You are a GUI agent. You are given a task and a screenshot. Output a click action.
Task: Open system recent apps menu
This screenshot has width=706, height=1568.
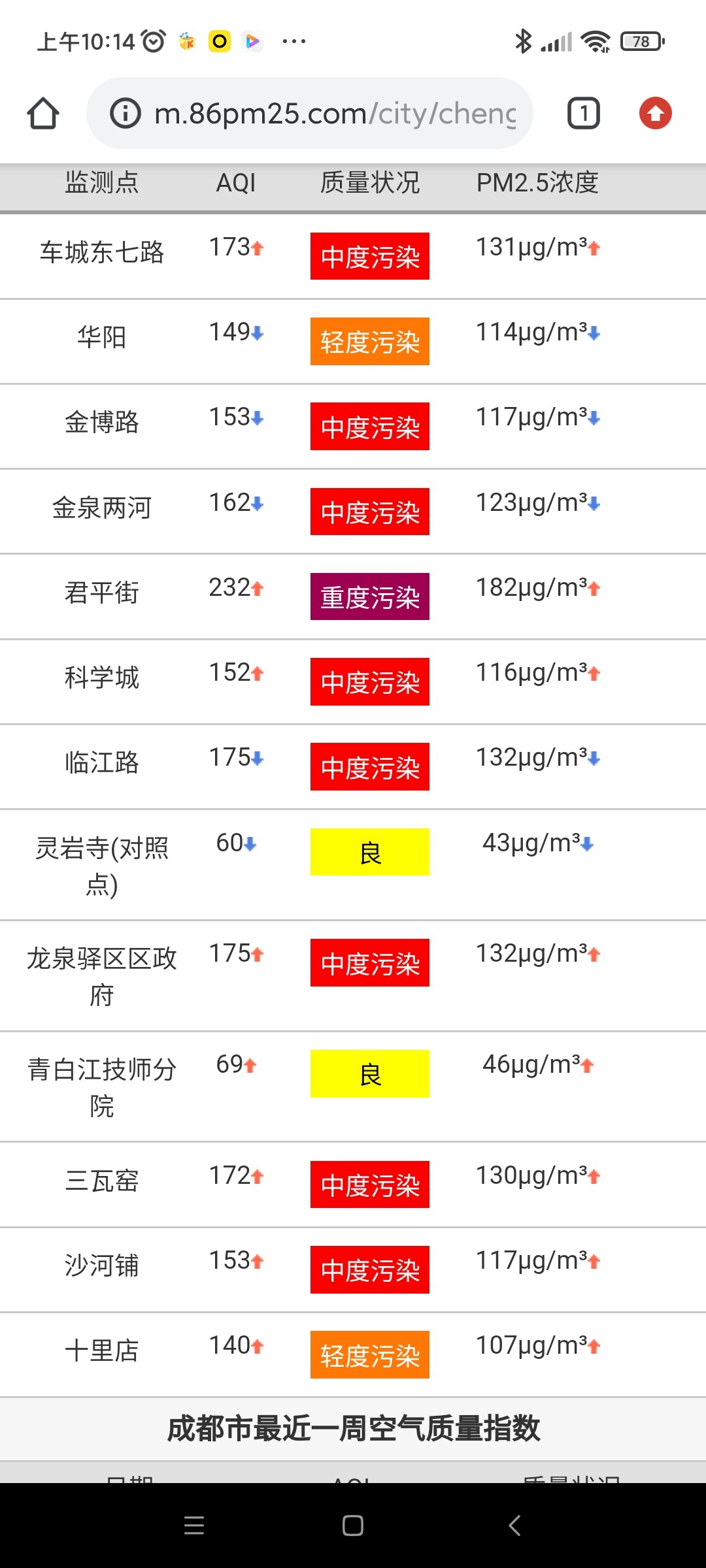pyautogui.click(x=194, y=1526)
